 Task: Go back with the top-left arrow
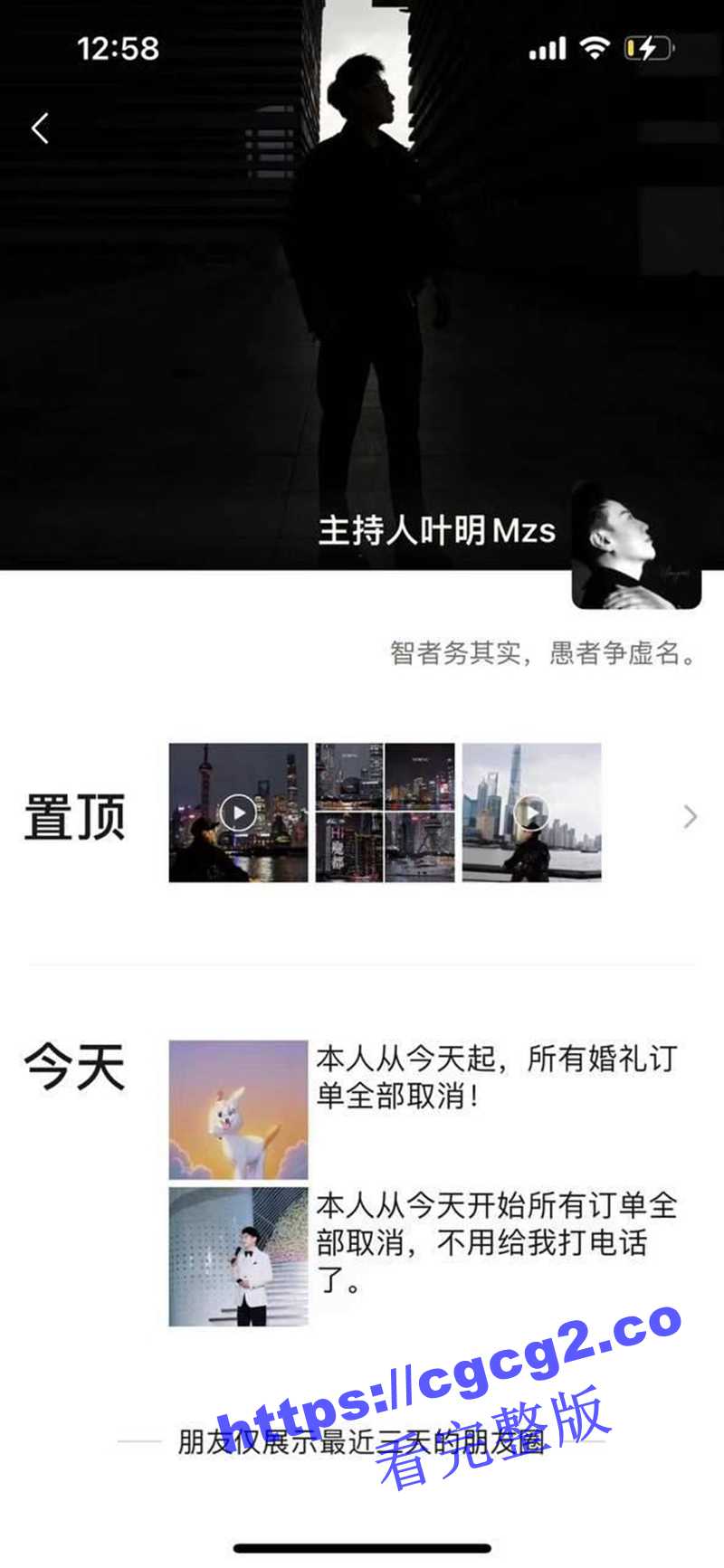coord(40,128)
